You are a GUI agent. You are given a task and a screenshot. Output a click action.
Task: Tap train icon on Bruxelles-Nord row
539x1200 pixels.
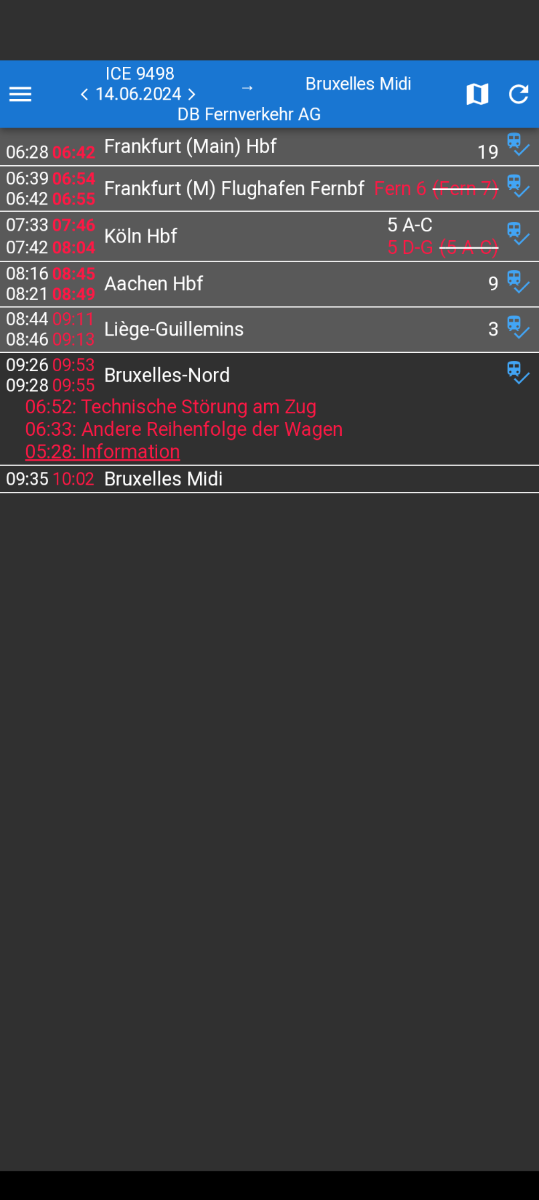pyautogui.click(x=517, y=373)
